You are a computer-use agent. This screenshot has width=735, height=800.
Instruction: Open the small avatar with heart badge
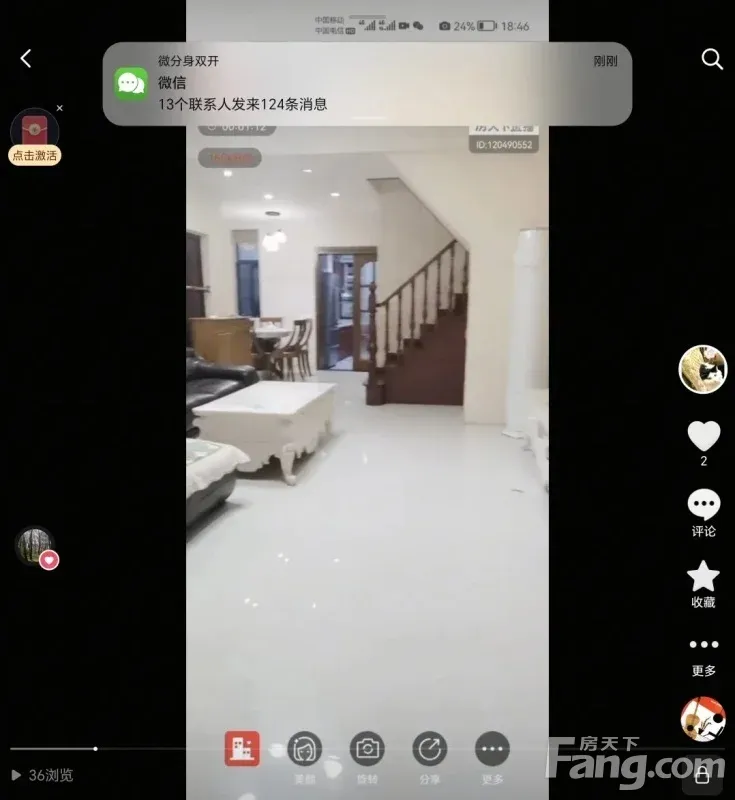pyautogui.click(x=35, y=547)
